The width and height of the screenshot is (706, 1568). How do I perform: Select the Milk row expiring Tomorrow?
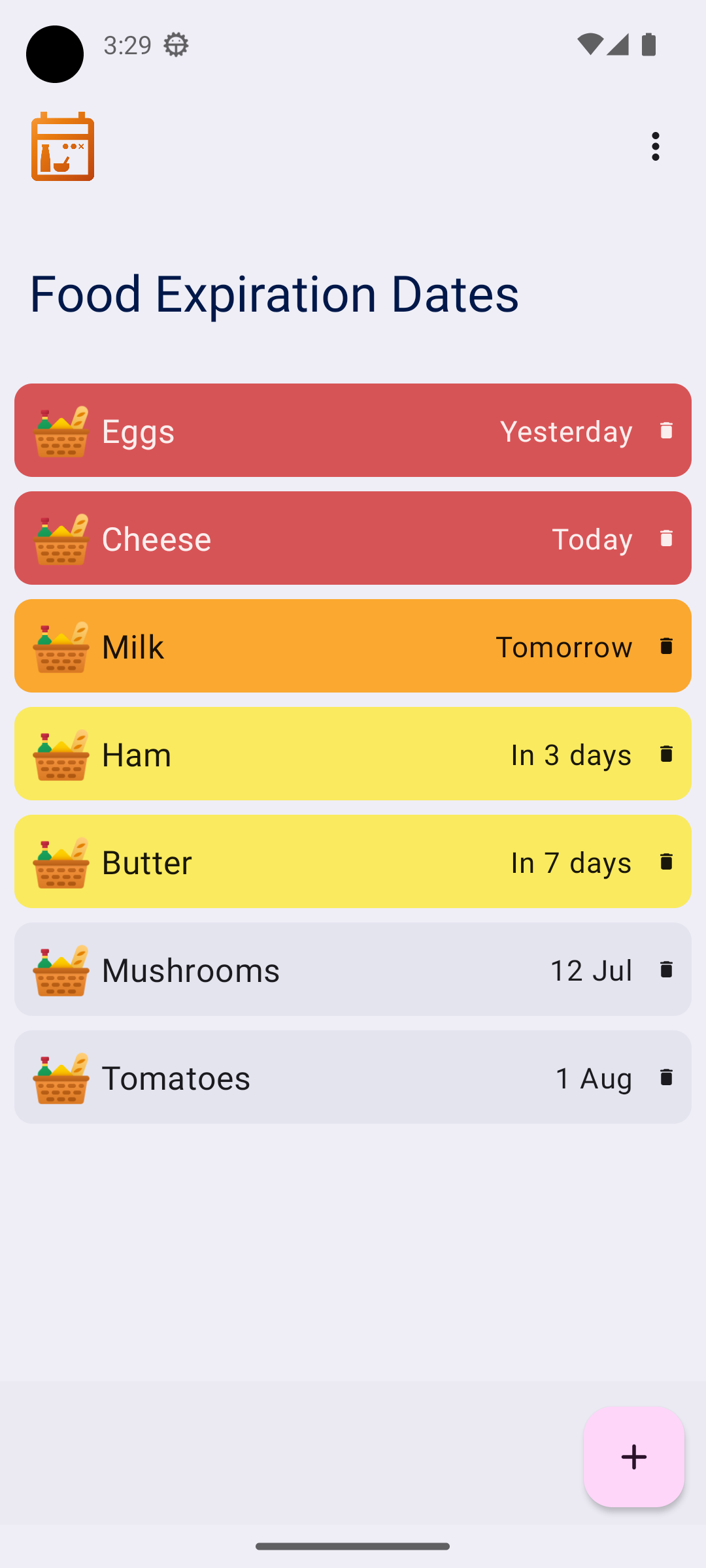294,646
